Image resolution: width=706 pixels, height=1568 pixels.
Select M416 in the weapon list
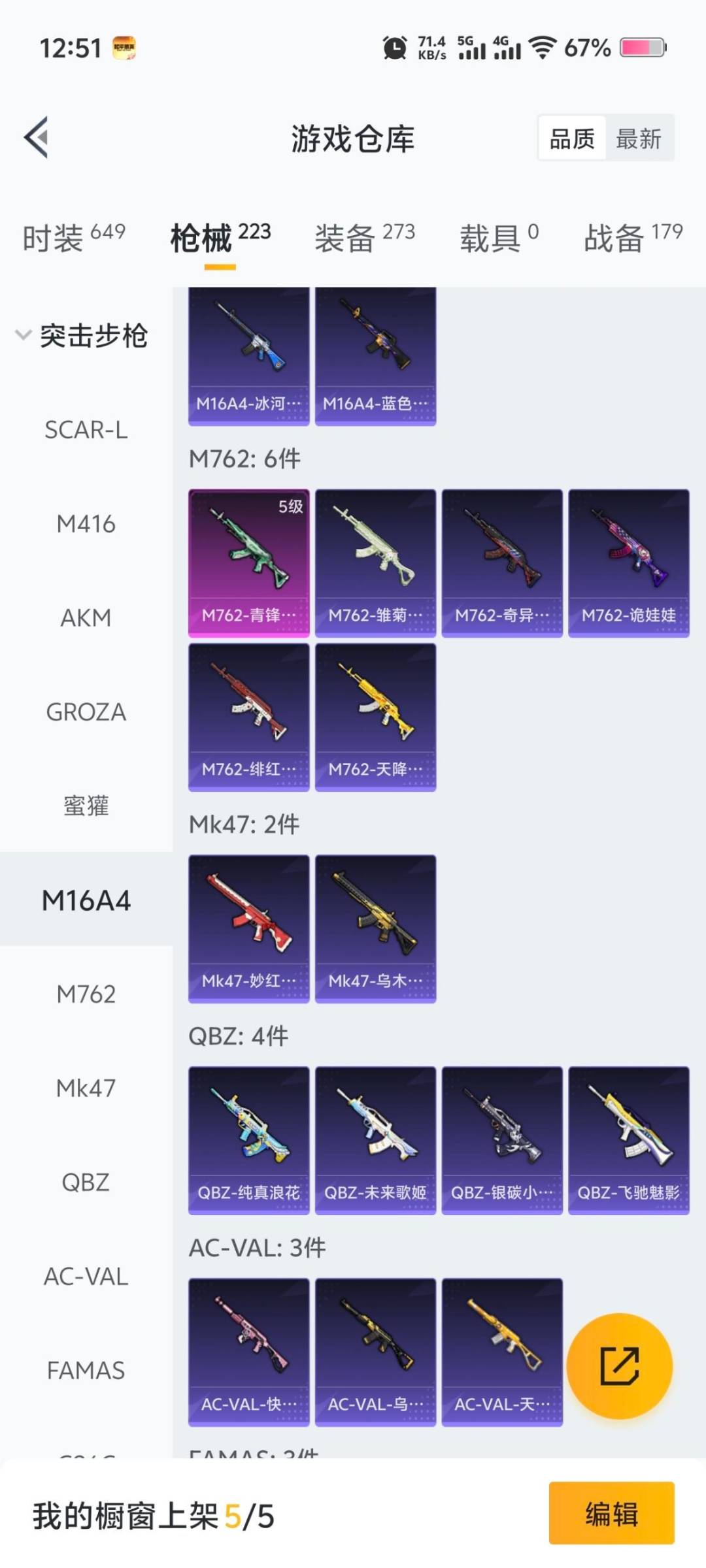point(86,524)
